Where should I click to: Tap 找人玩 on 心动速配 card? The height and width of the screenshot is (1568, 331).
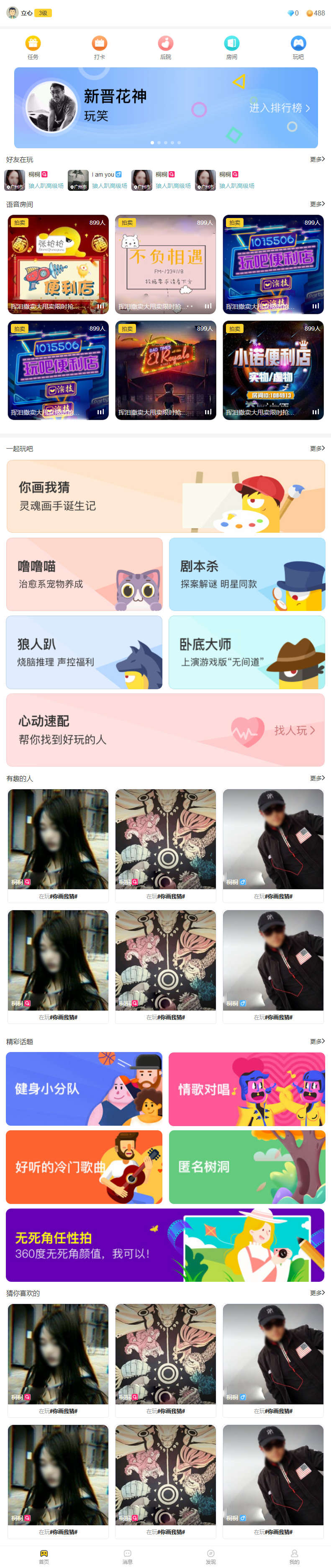294,730
